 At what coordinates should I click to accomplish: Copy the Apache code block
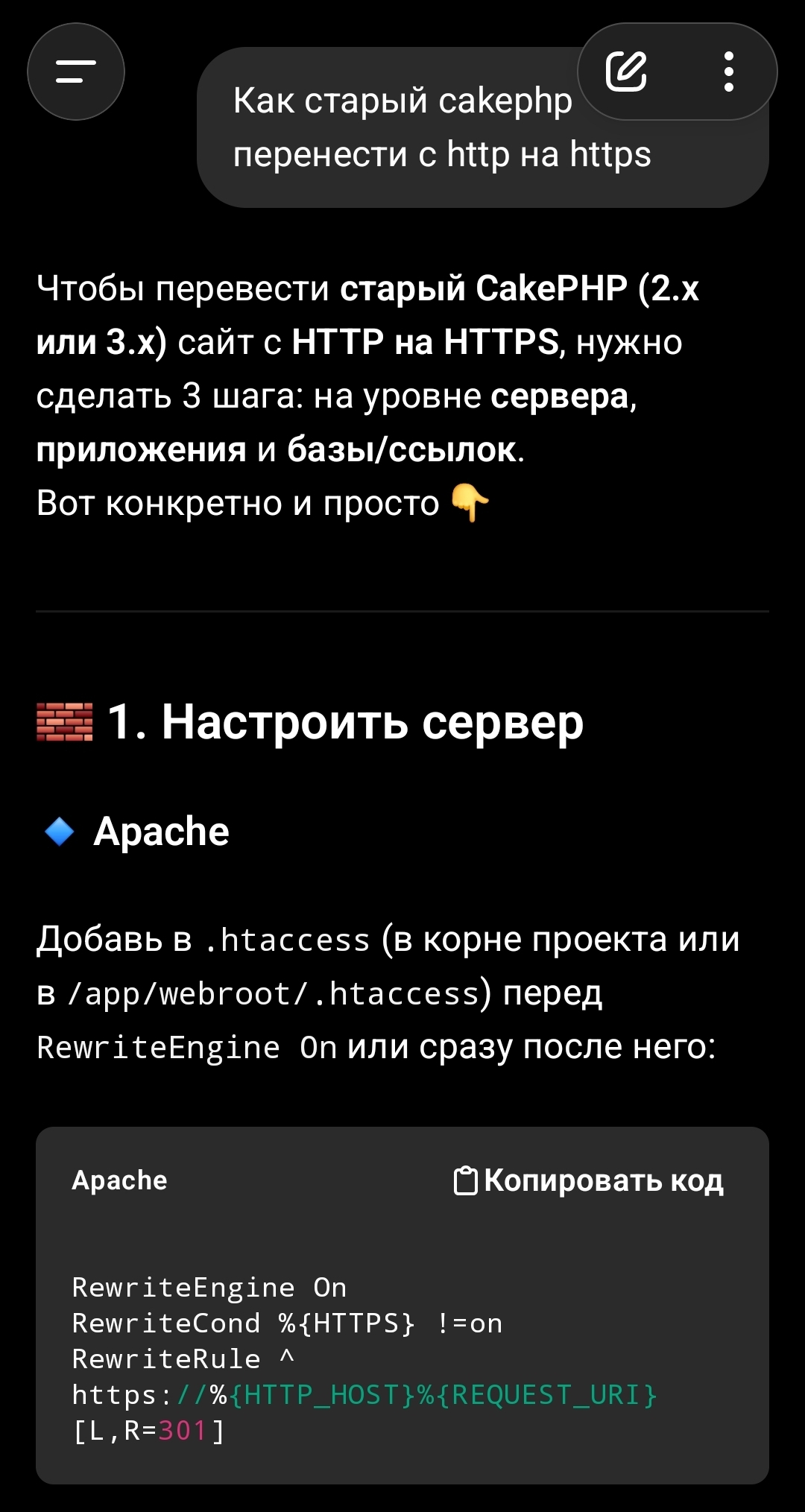589,1180
